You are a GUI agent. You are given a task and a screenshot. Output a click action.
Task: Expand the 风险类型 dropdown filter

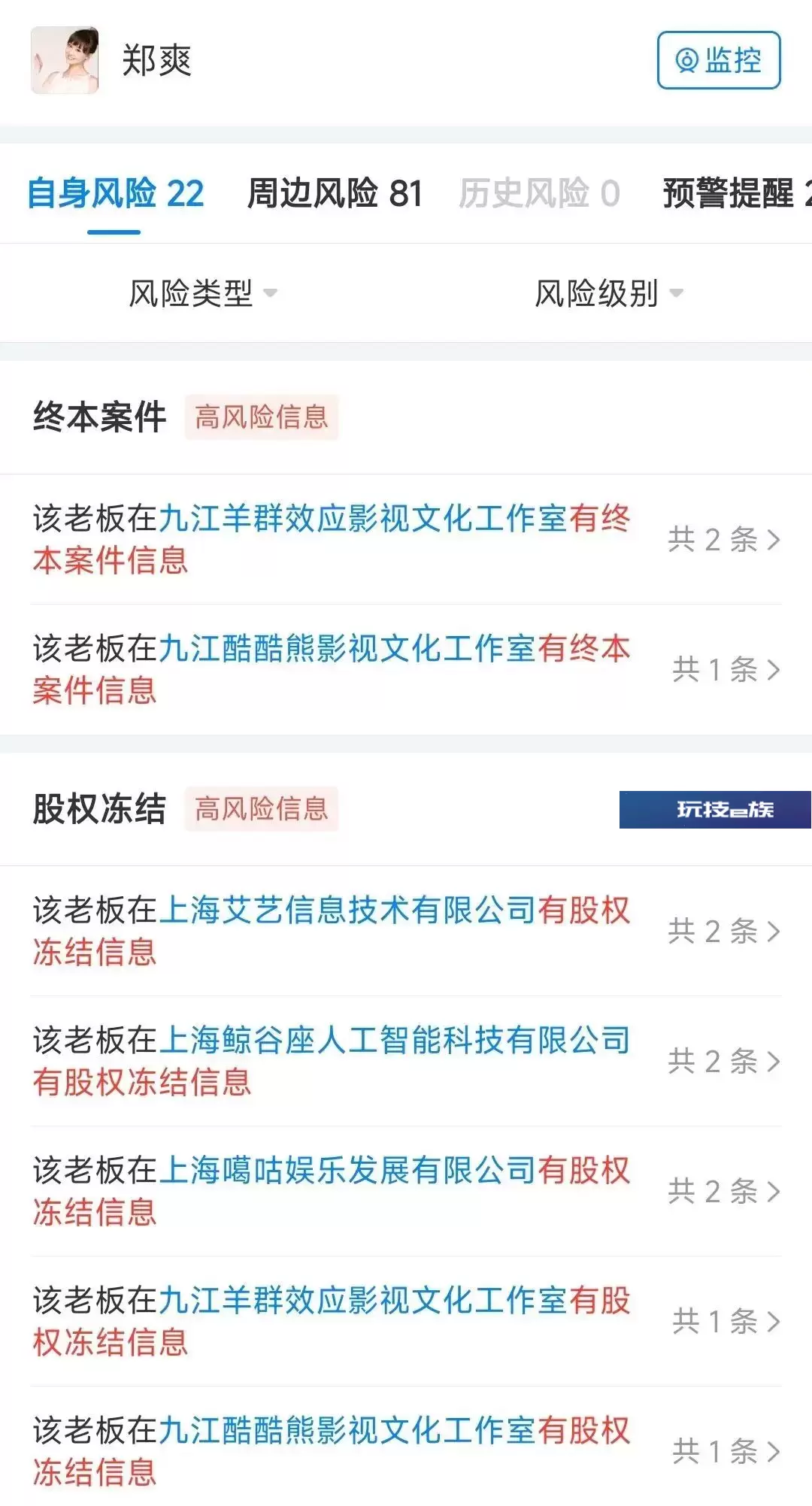click(203, 293)
